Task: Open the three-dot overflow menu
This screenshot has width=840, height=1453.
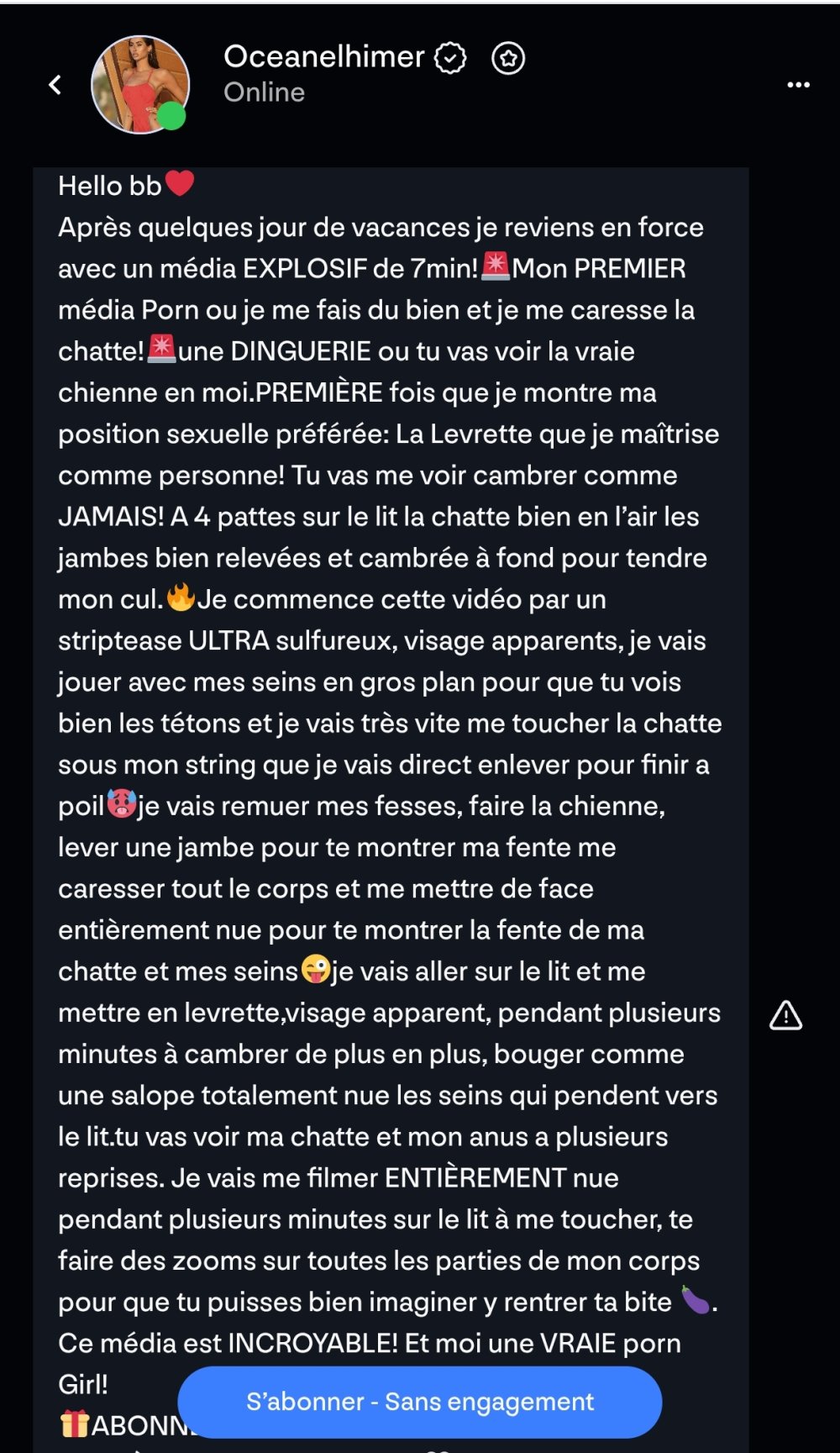Action: click(x=798, y=85)
